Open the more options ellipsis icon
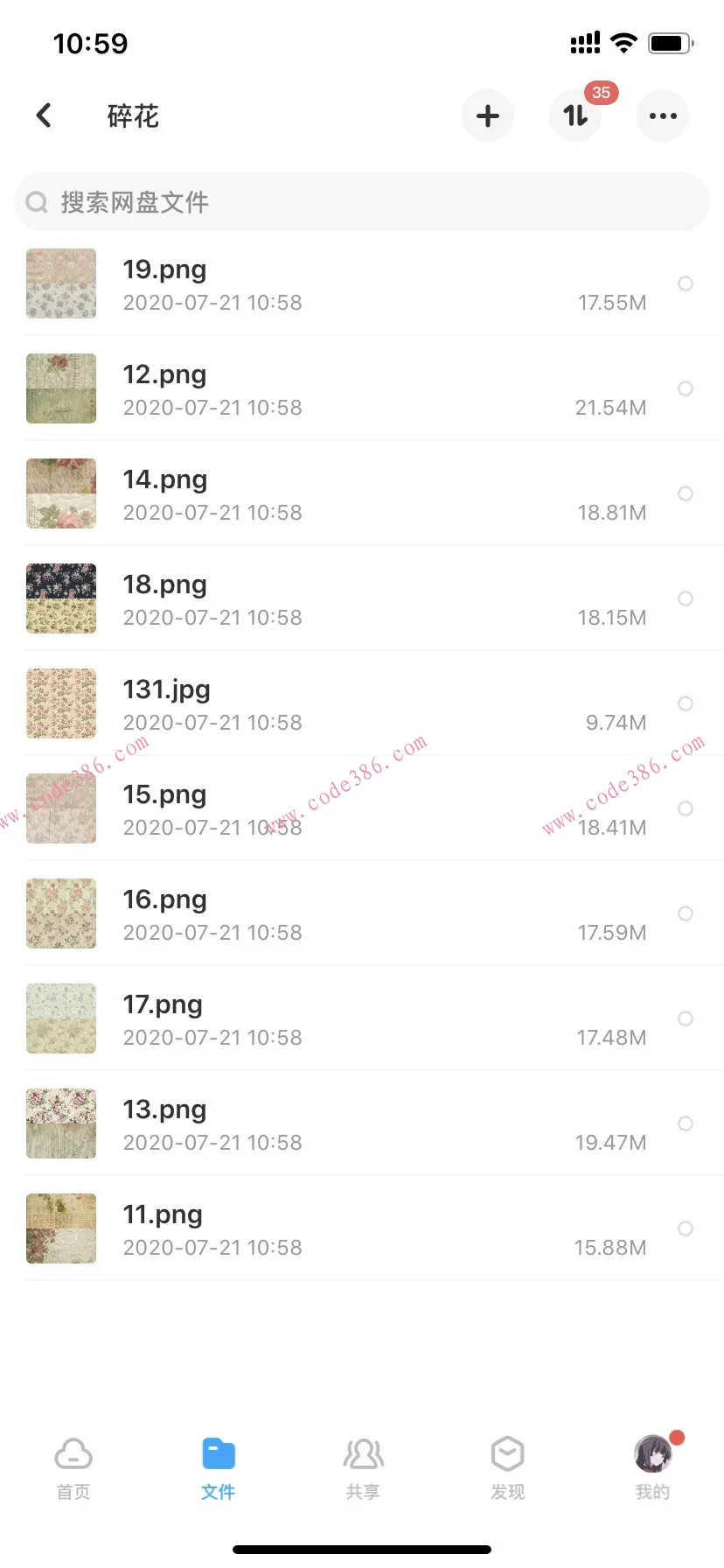The width and height of the screenshot is (724, 1568). coord(663,115)
